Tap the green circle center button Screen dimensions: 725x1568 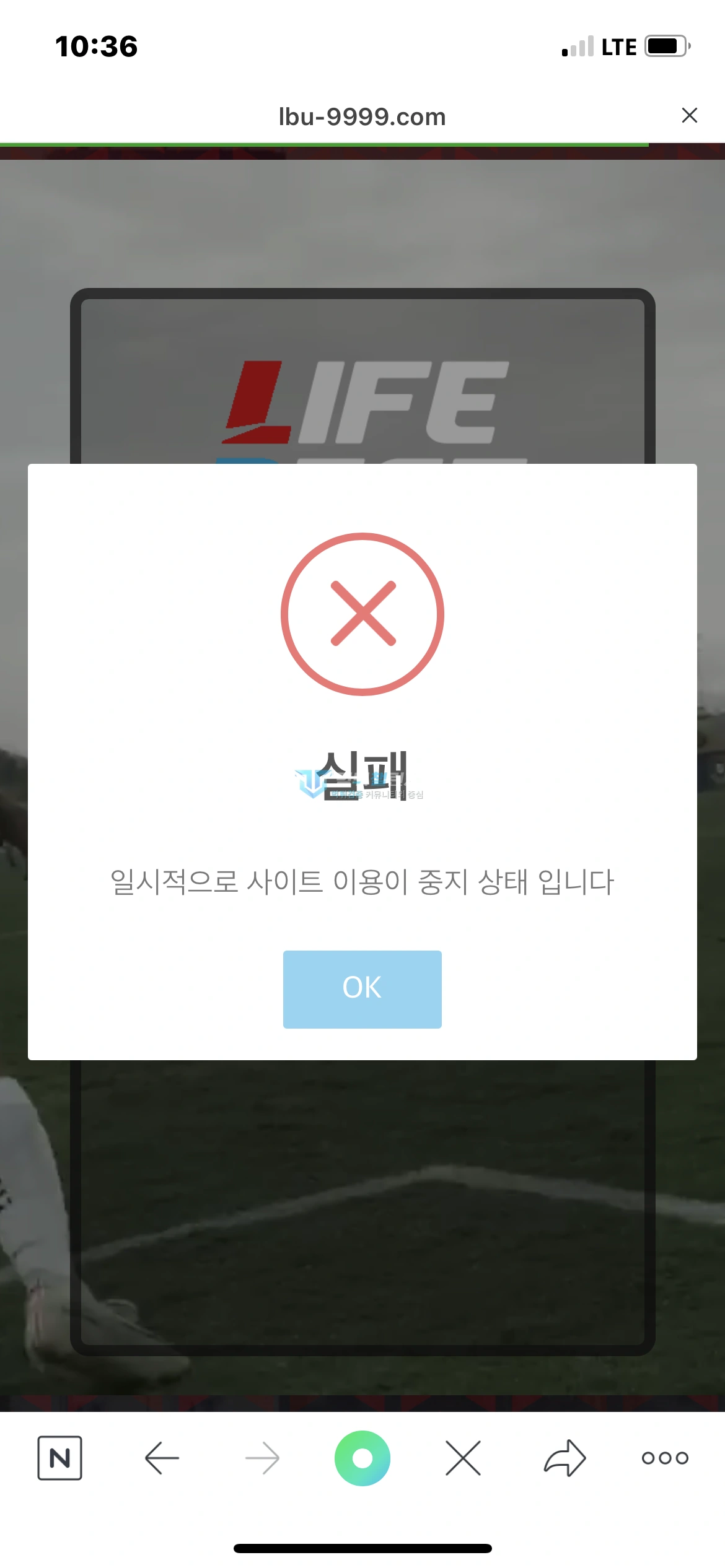click(362, 1458)
